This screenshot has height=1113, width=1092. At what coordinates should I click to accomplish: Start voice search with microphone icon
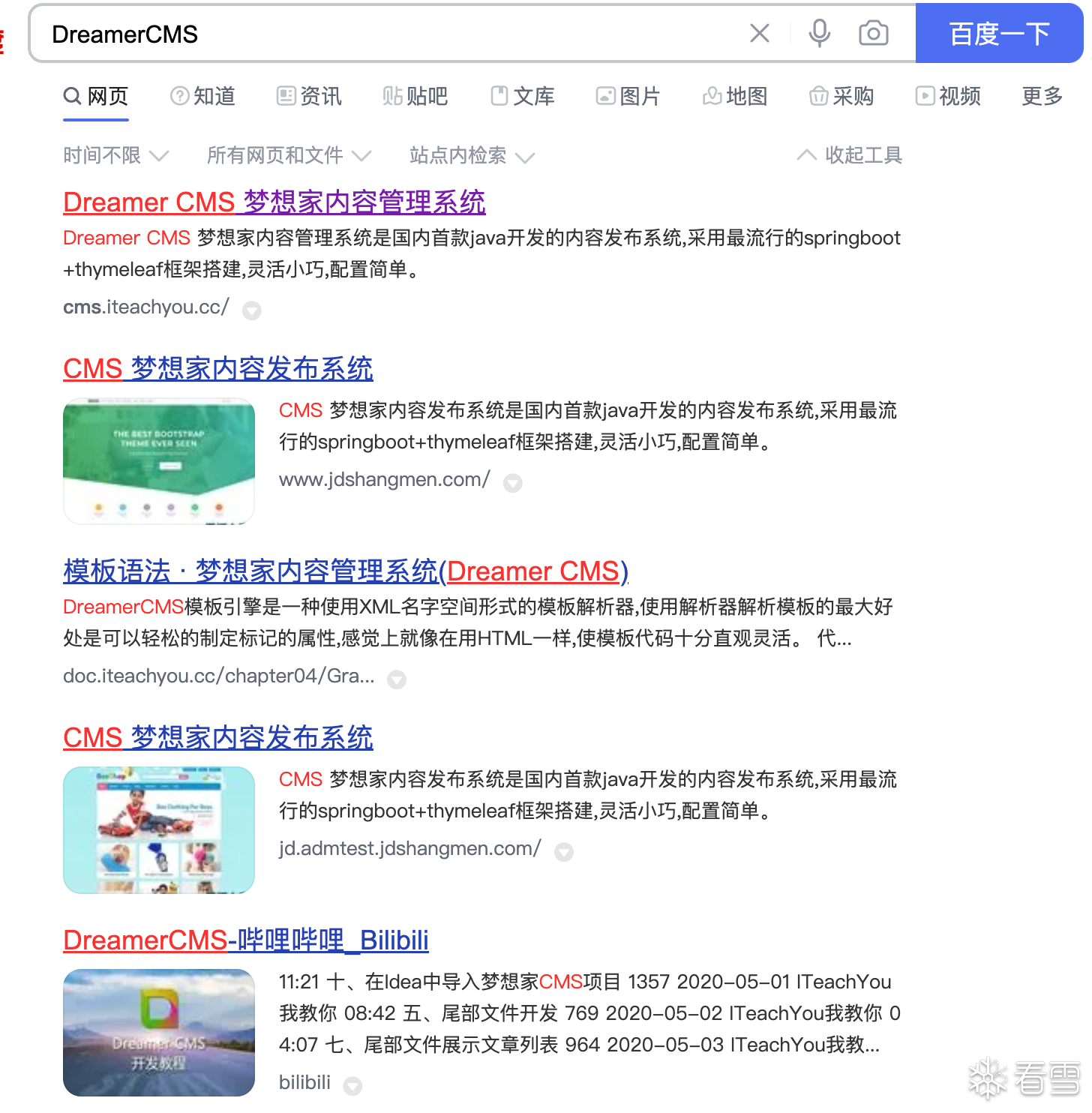[x=819, y=33]
